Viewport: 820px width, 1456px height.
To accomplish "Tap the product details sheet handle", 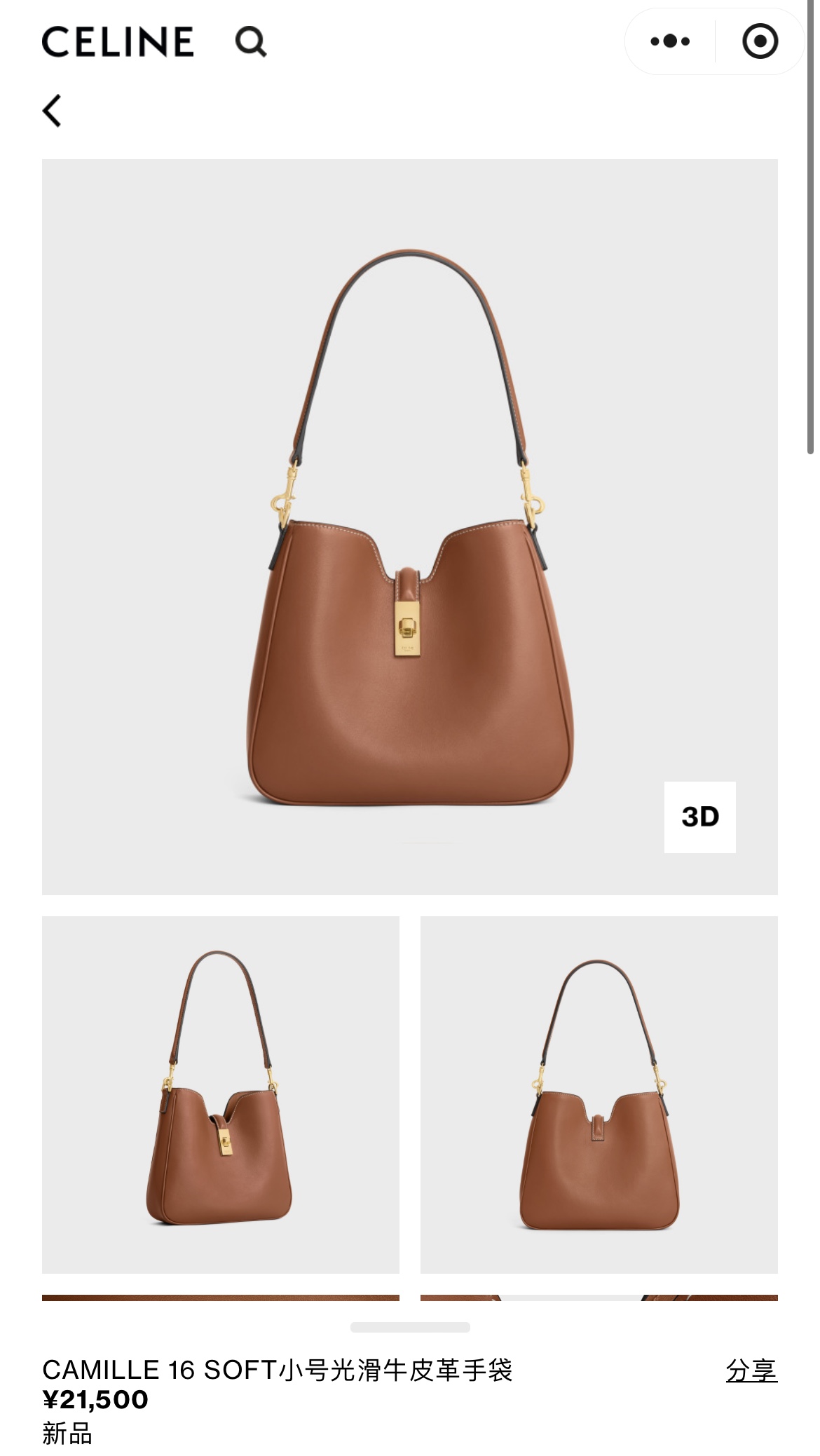I will pos(409,1327).
